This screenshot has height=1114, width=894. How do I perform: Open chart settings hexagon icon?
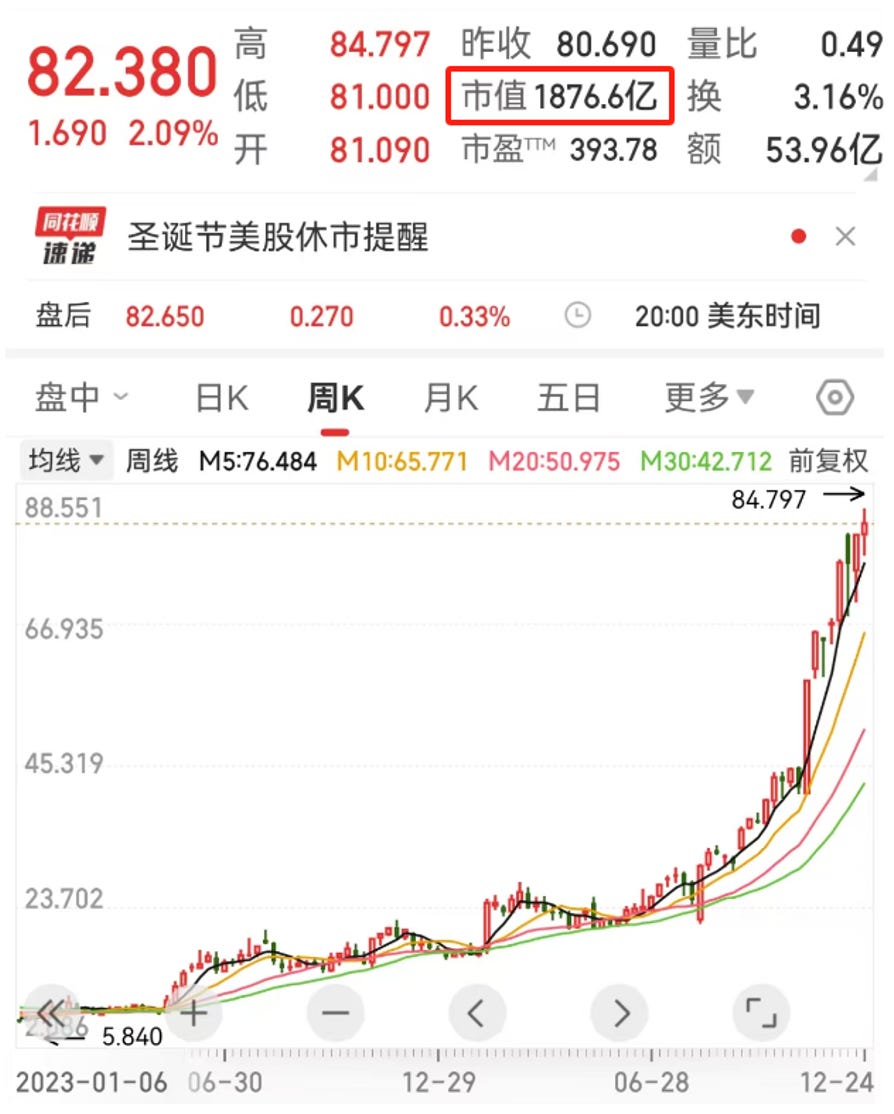(x=834, y=398)
